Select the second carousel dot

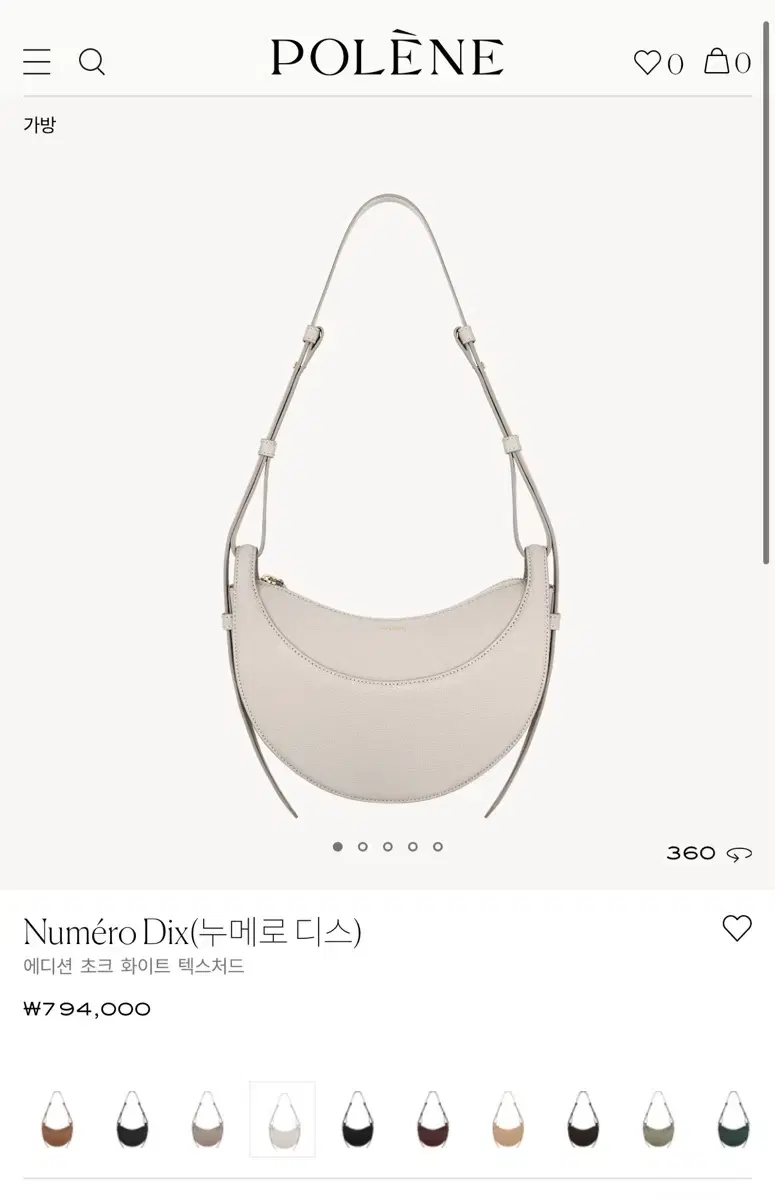[361, 846]
